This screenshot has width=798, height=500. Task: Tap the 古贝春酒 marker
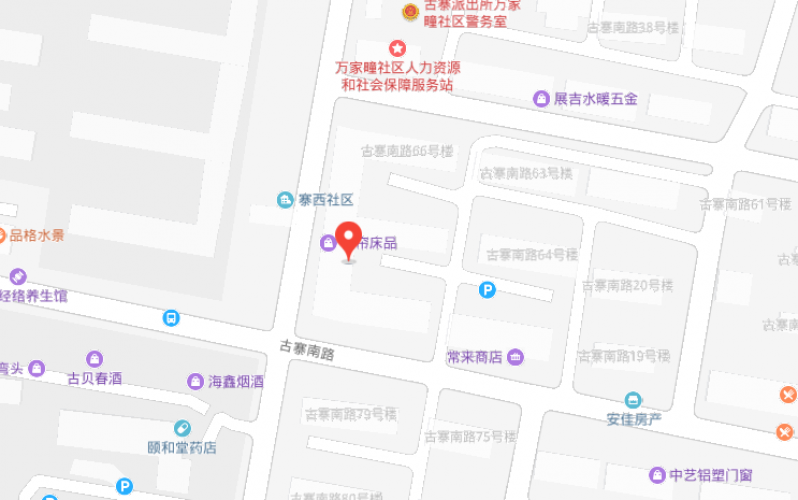[x=95, y=359]
